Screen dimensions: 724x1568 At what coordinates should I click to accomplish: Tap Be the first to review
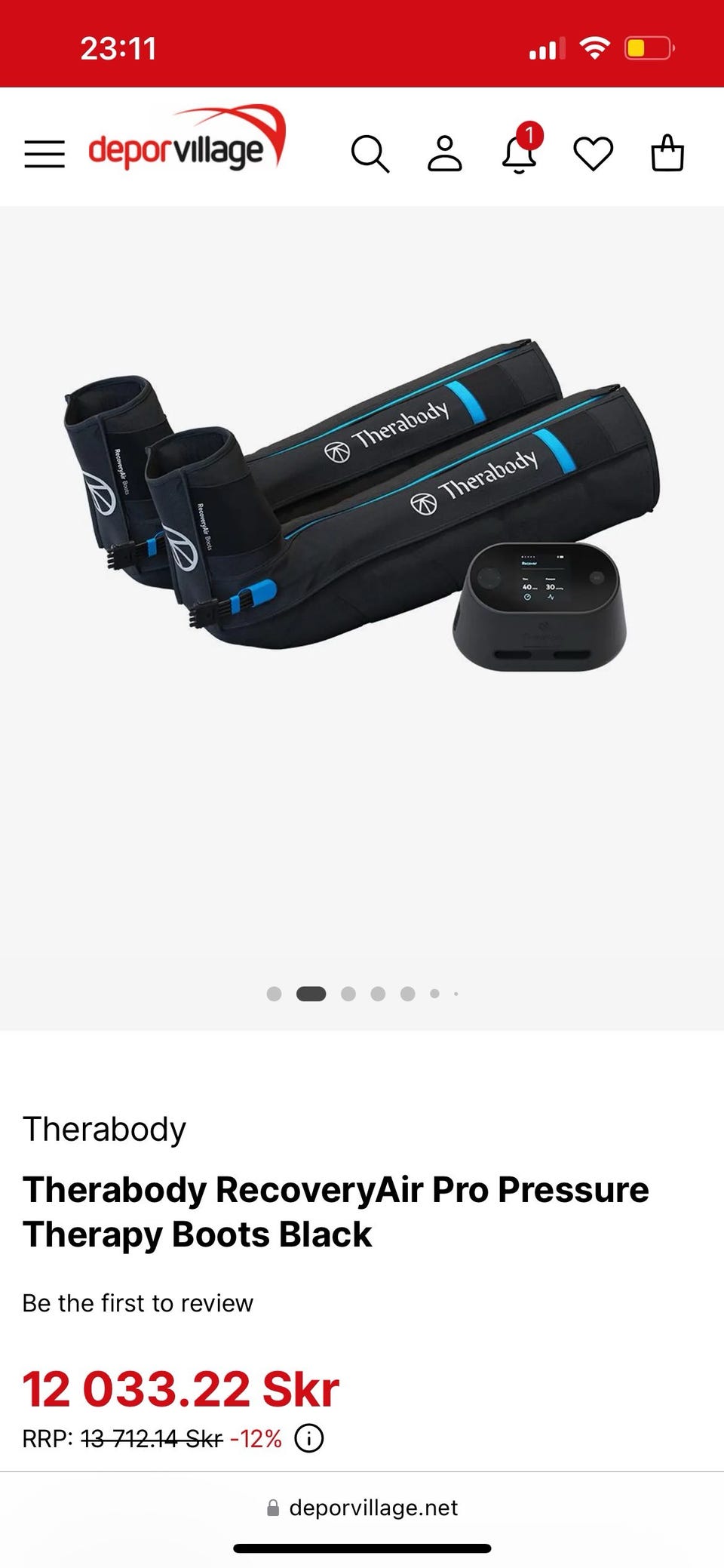pos(138,1303)
